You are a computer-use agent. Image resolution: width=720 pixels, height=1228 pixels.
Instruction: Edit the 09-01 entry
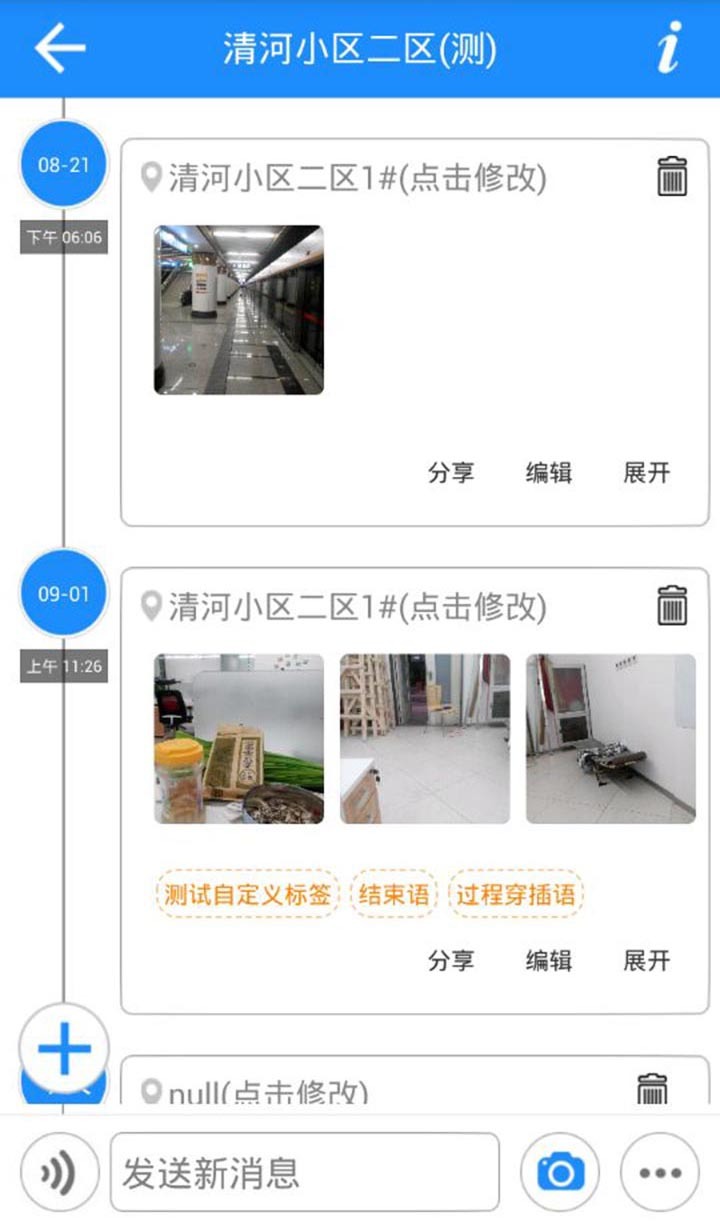(549, 961)
